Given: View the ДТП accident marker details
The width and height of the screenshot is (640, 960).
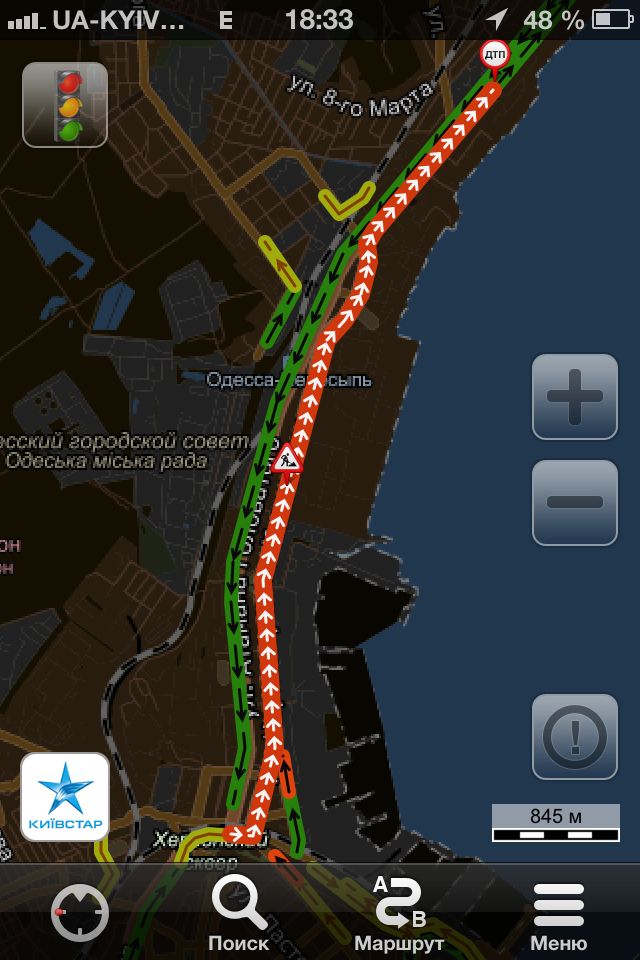Looking at the screenshot, I should 495,55.
